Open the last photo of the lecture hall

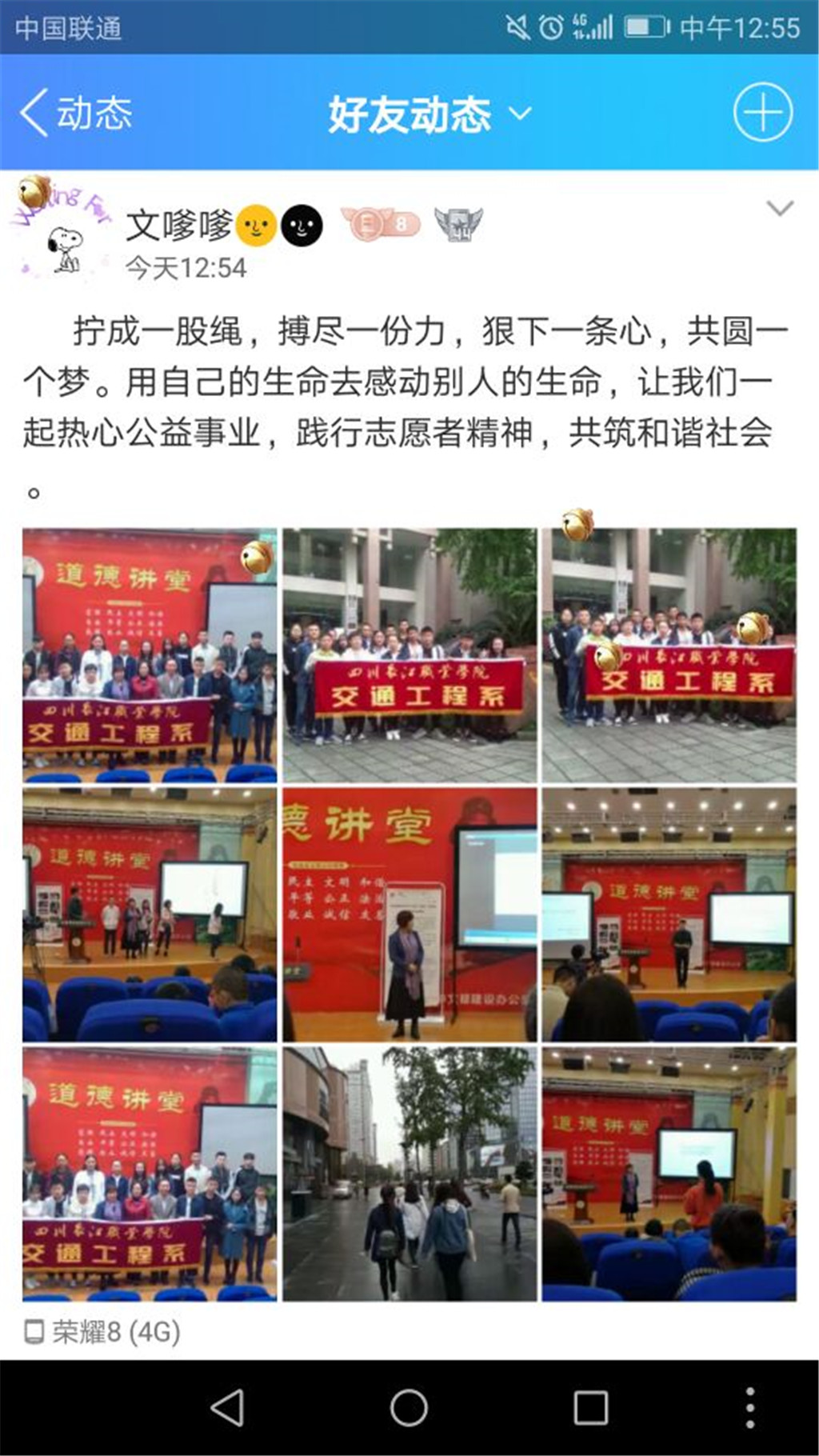669,1174
